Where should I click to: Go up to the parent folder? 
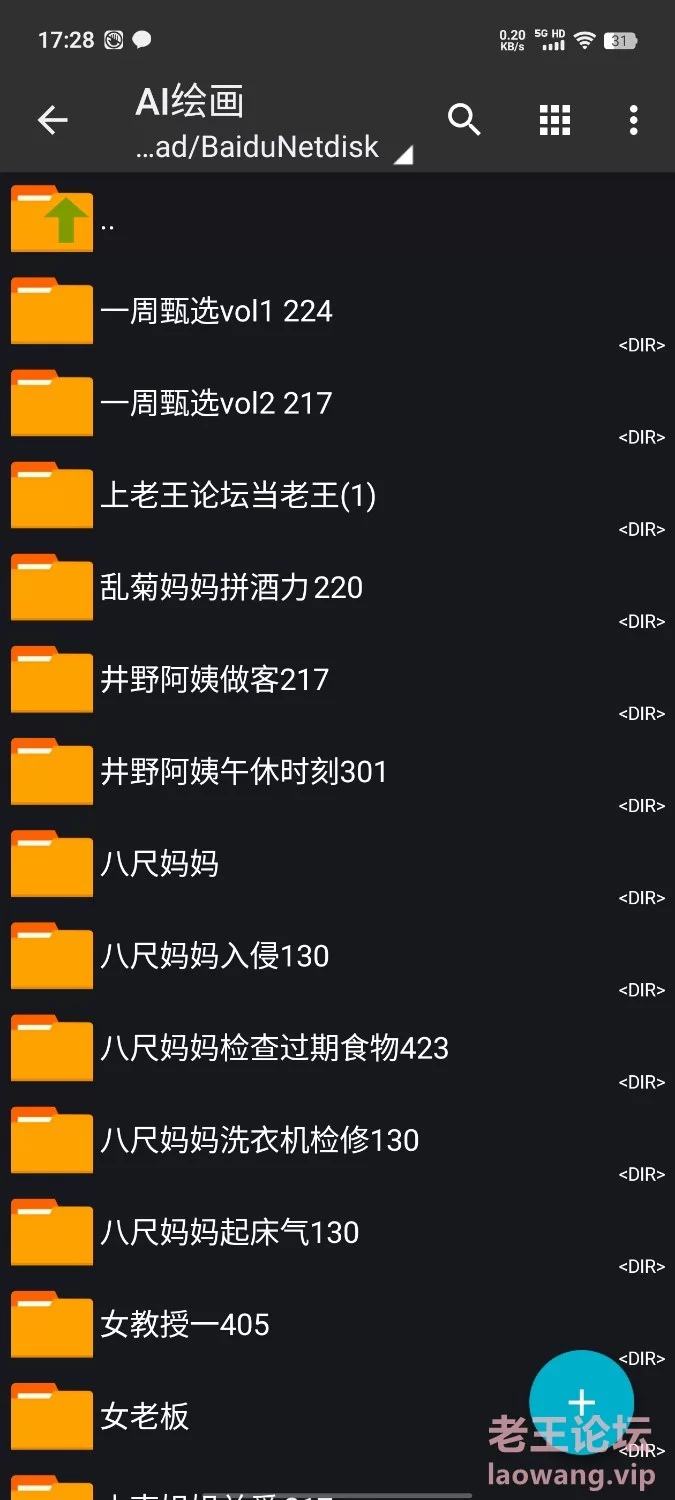click(x=337, y=219)
